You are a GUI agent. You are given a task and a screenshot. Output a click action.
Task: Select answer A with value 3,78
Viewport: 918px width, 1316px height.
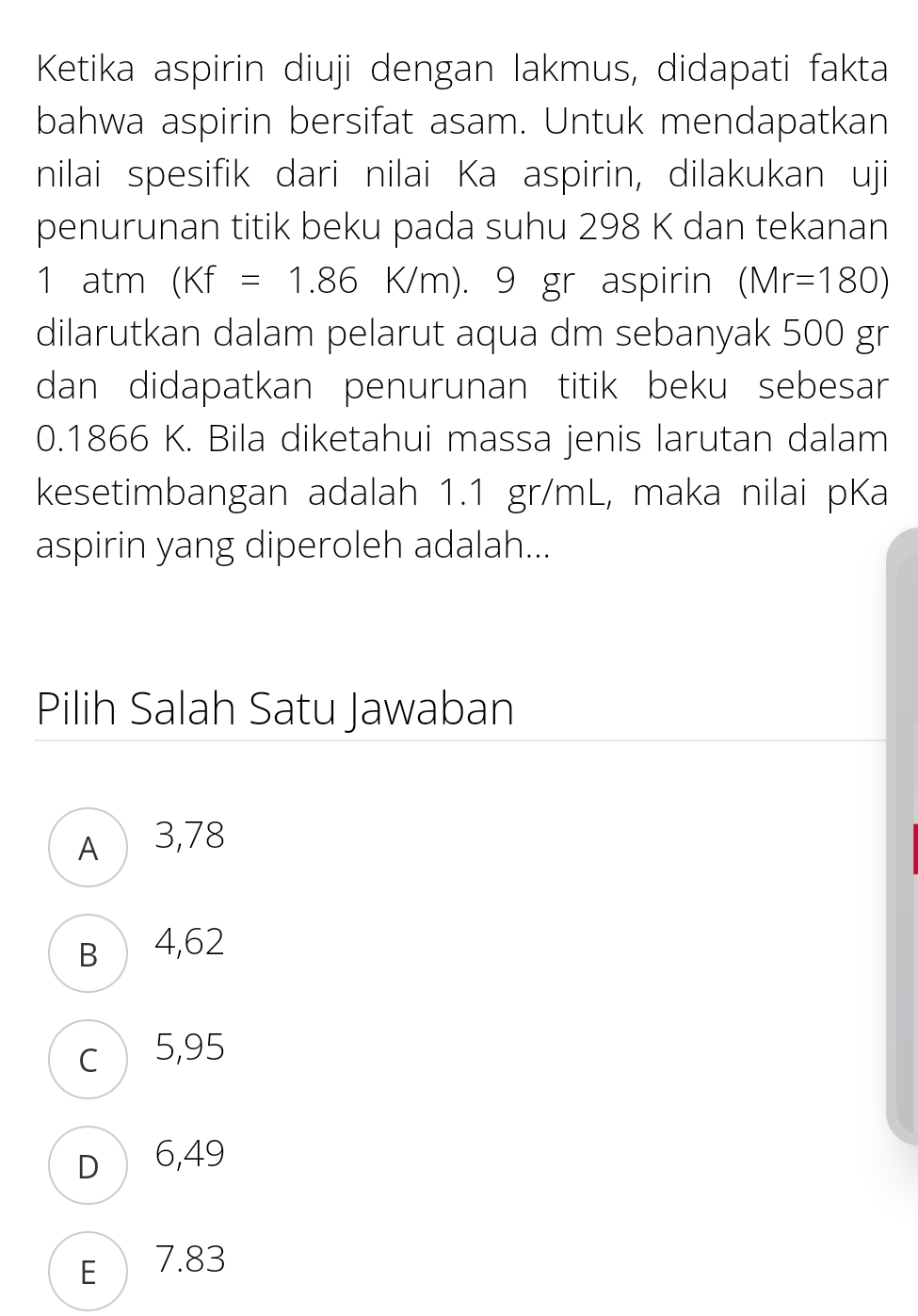coord(89,848)
